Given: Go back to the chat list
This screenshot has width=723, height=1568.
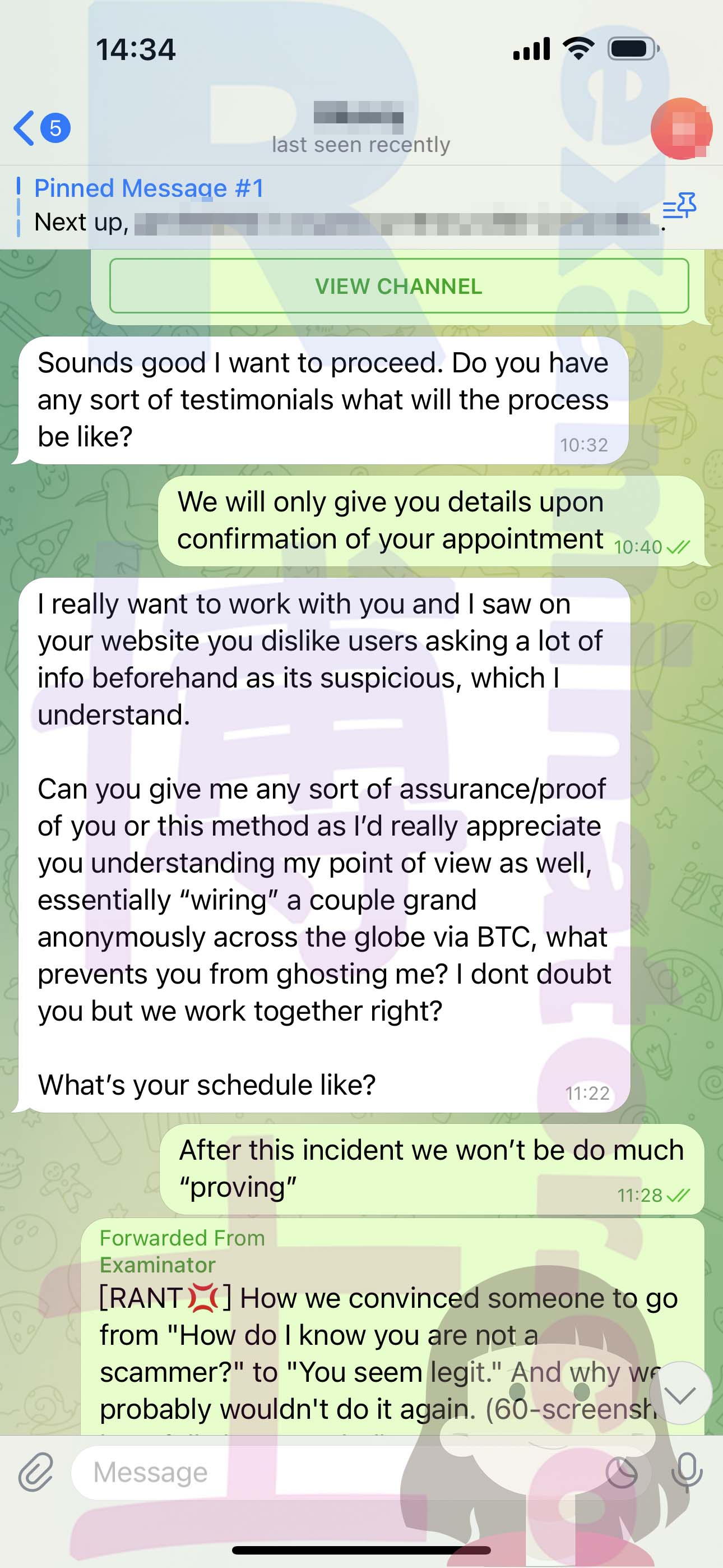Looking at the screenshot, I should tap(41, 128).
